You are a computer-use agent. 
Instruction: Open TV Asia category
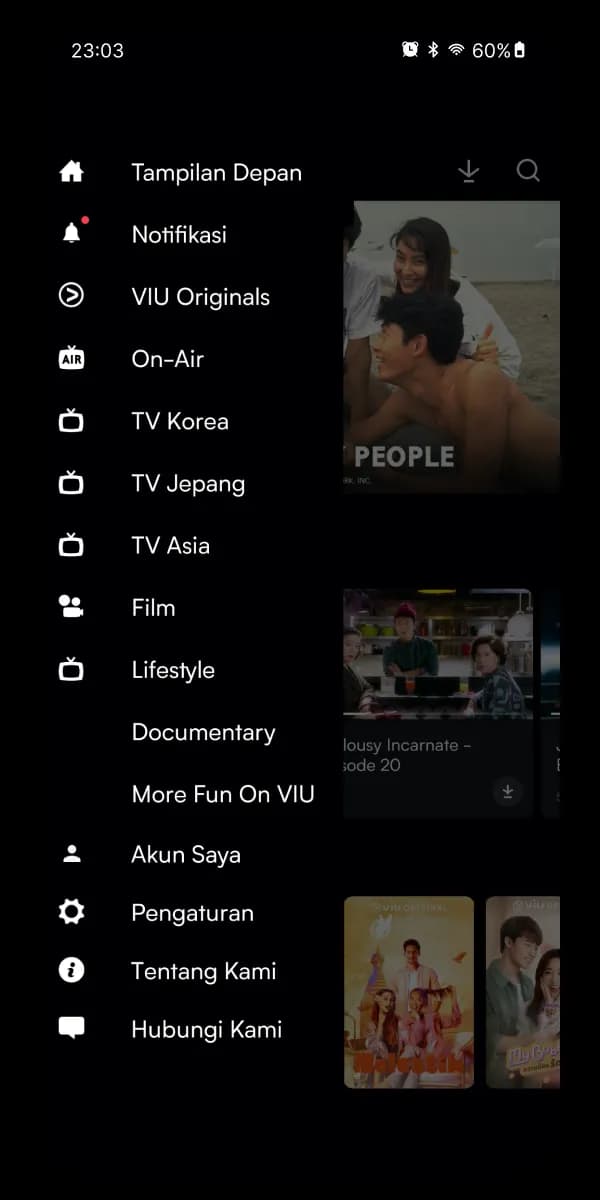pyautogui.click(x=170, y=546)
